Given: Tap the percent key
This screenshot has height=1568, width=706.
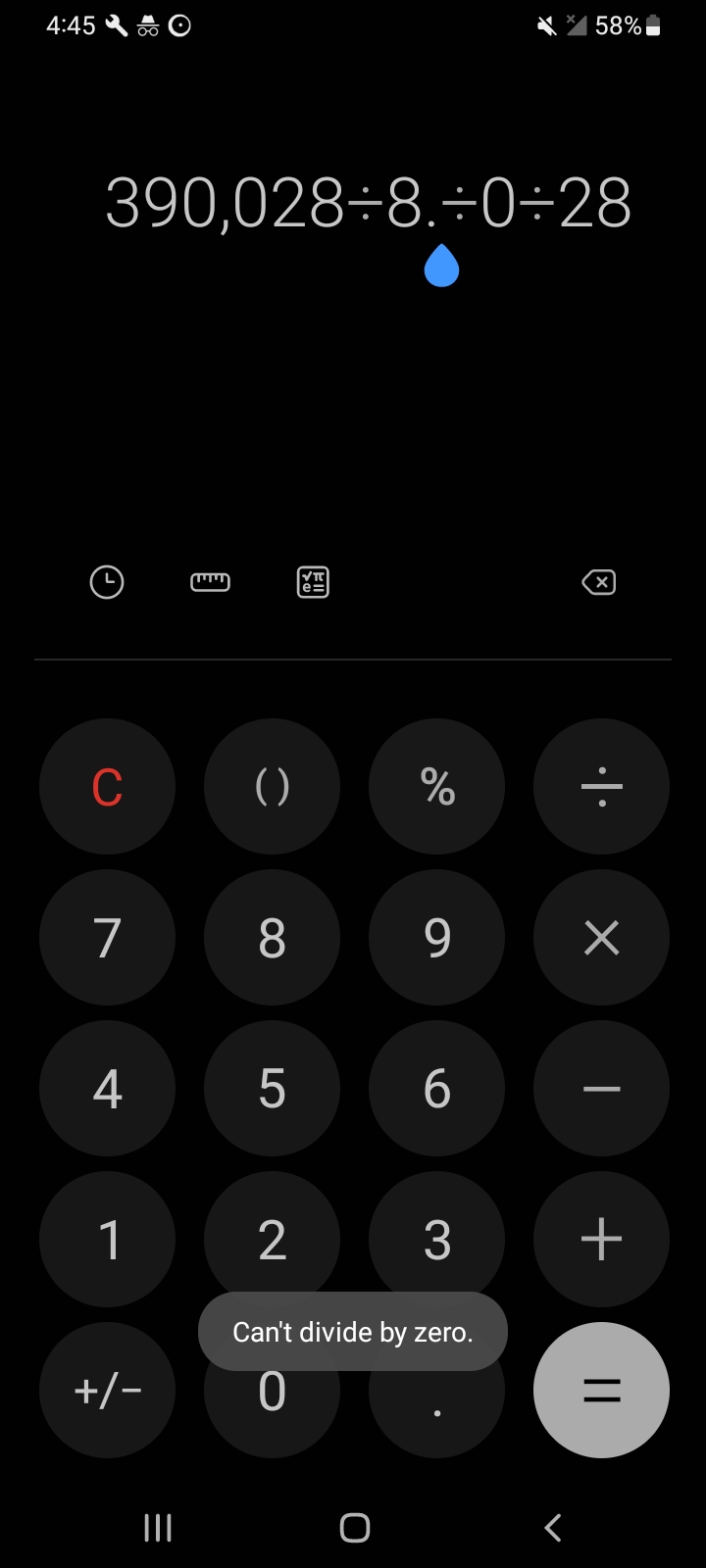Looking at the screenshot, I should pos(436,787).
